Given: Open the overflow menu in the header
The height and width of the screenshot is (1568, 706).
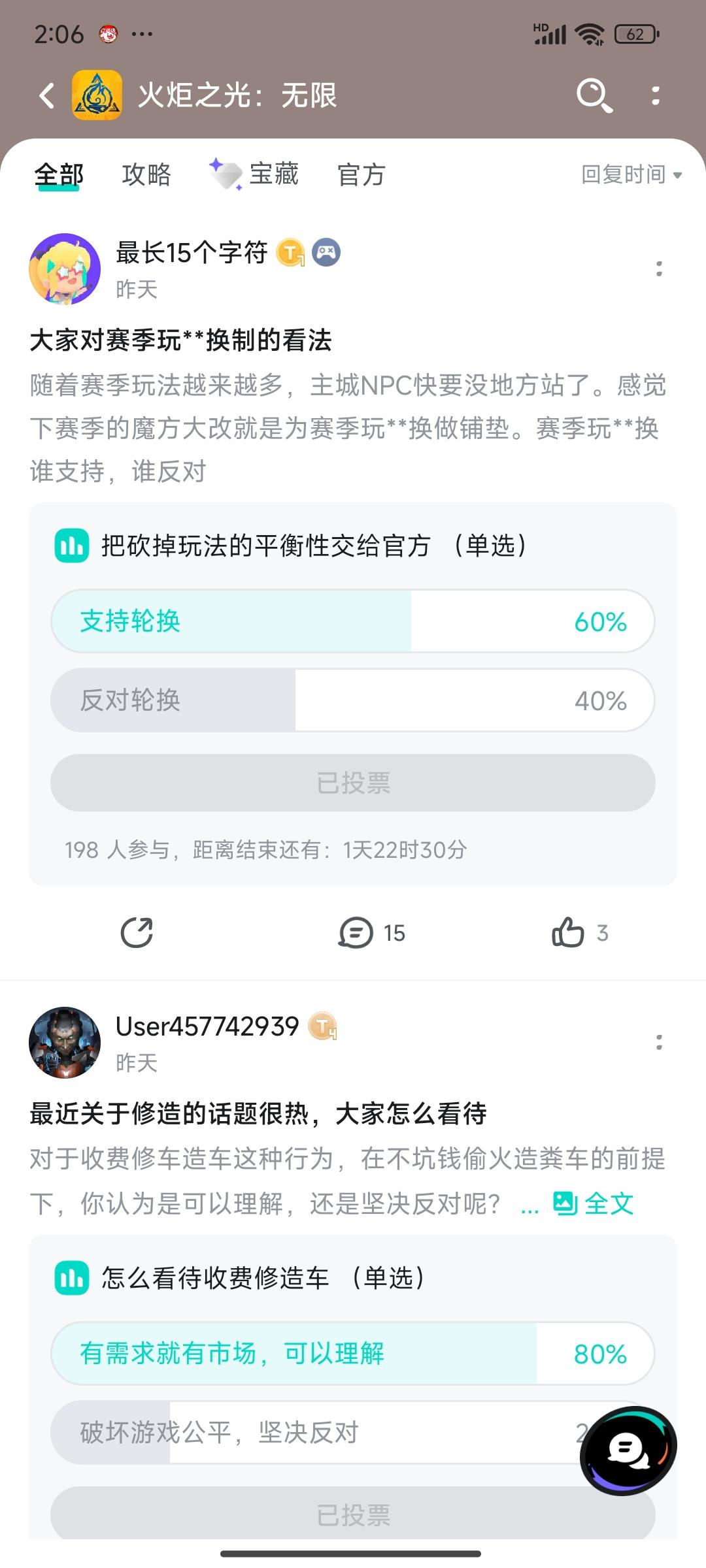Looking at the screenshot, I should [656, 96].
